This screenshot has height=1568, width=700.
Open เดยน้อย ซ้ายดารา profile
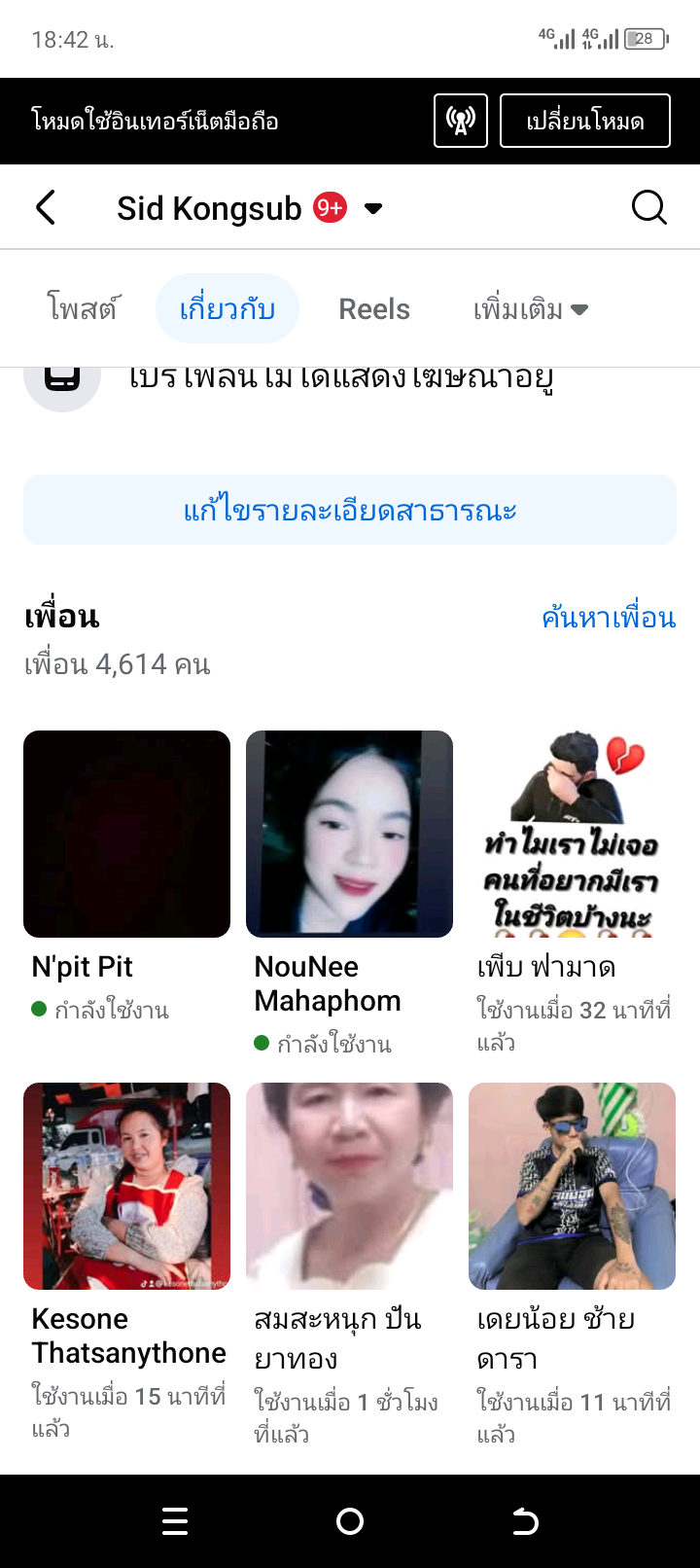pos(572,1187)
